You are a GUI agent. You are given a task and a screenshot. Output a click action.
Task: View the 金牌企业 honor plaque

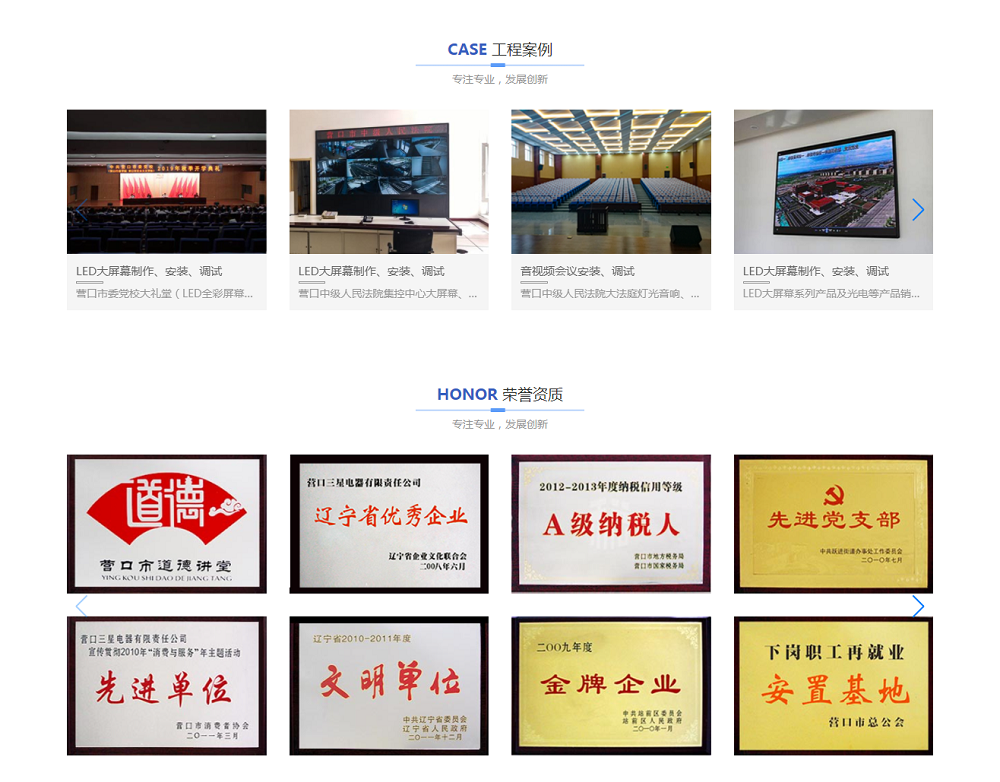611,686
